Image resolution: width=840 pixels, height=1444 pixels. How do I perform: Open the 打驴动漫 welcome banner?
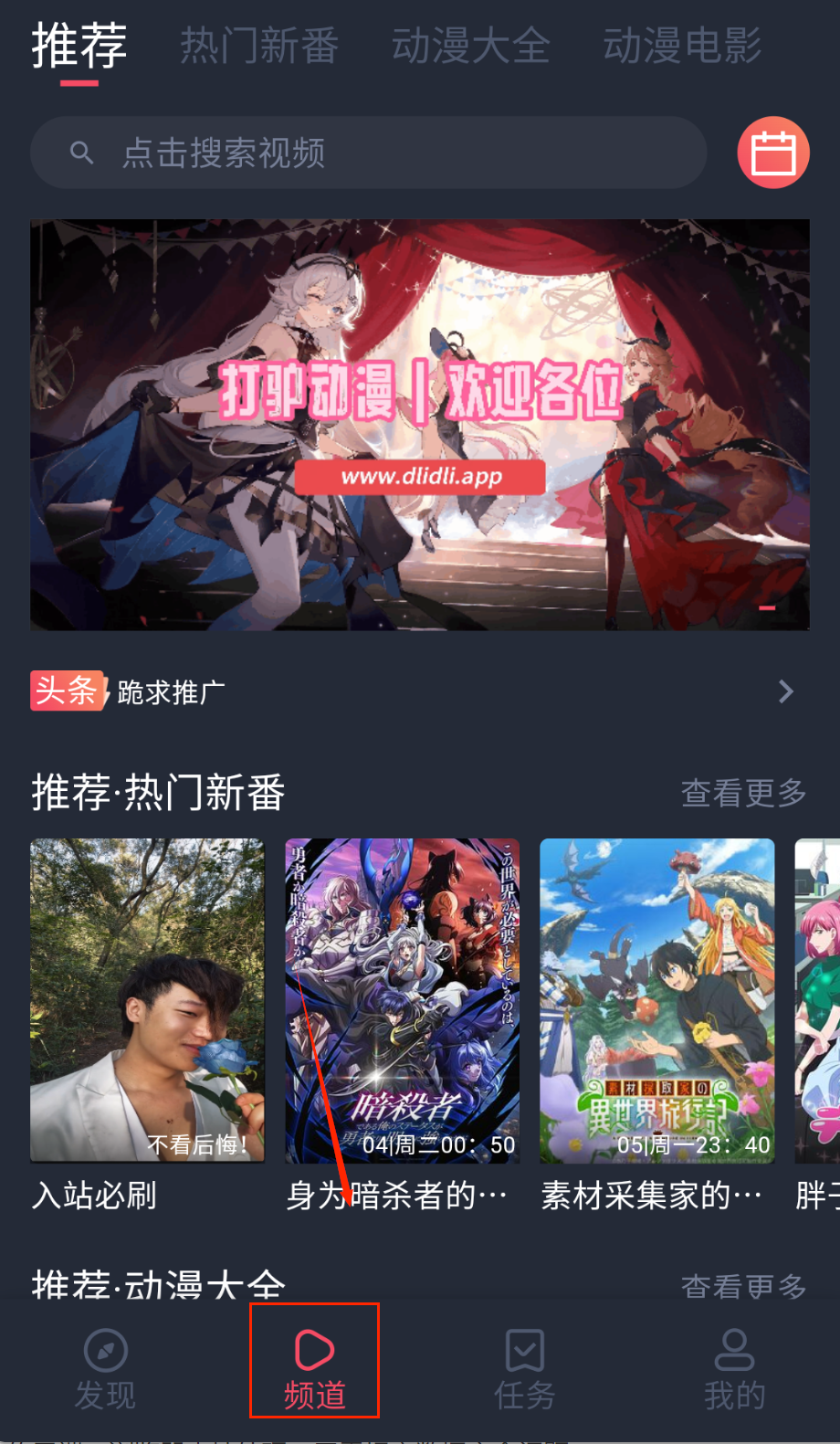pos(420,425)
